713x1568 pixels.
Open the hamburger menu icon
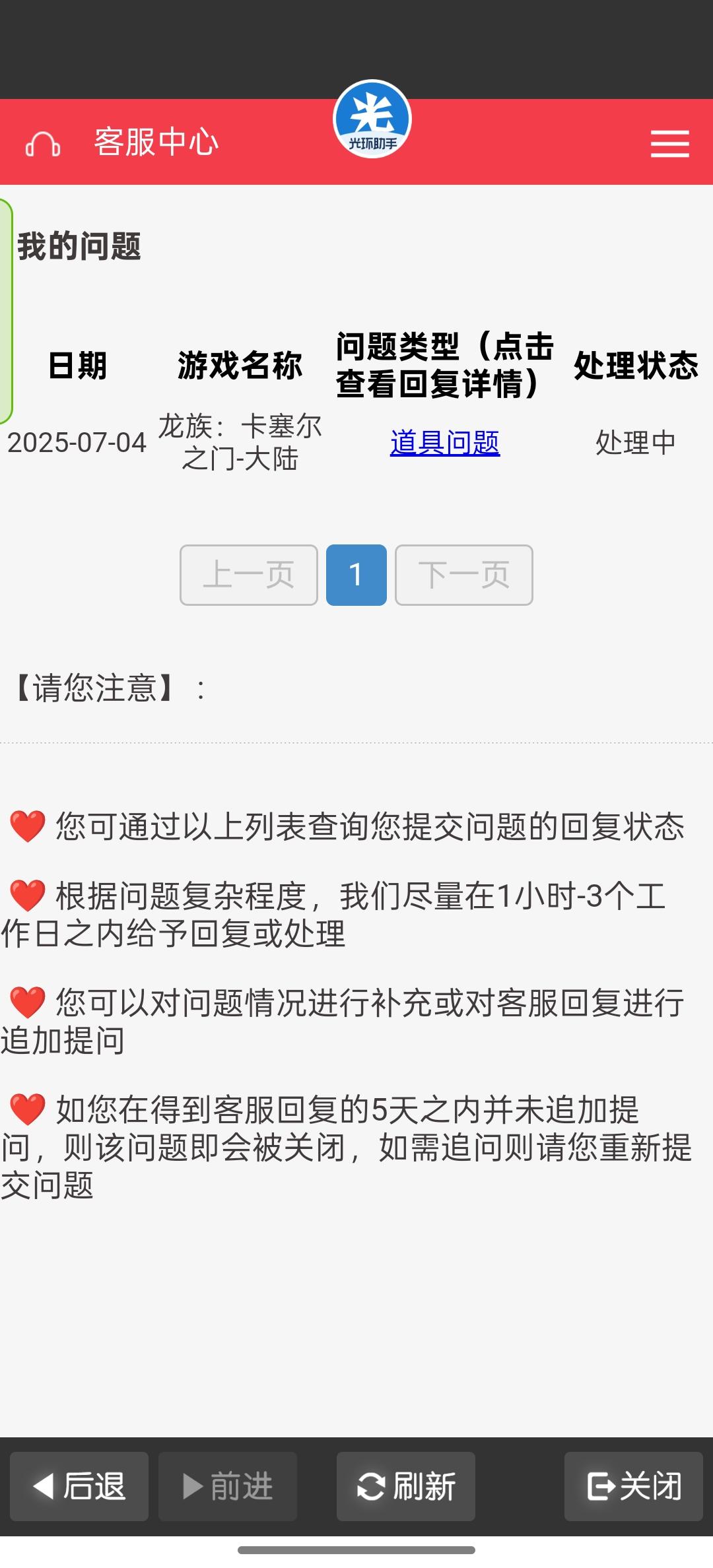pos(669,143)
